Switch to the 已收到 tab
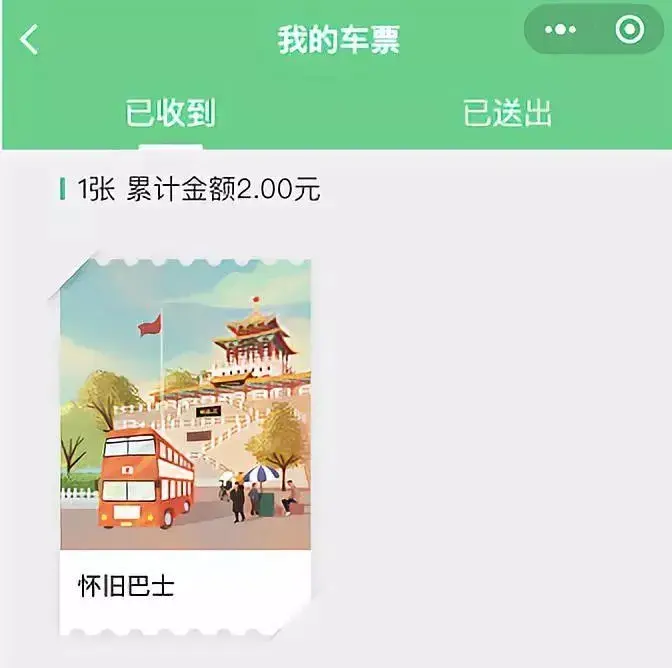Viewport: 672px width, 668px height. coord(170,113)
